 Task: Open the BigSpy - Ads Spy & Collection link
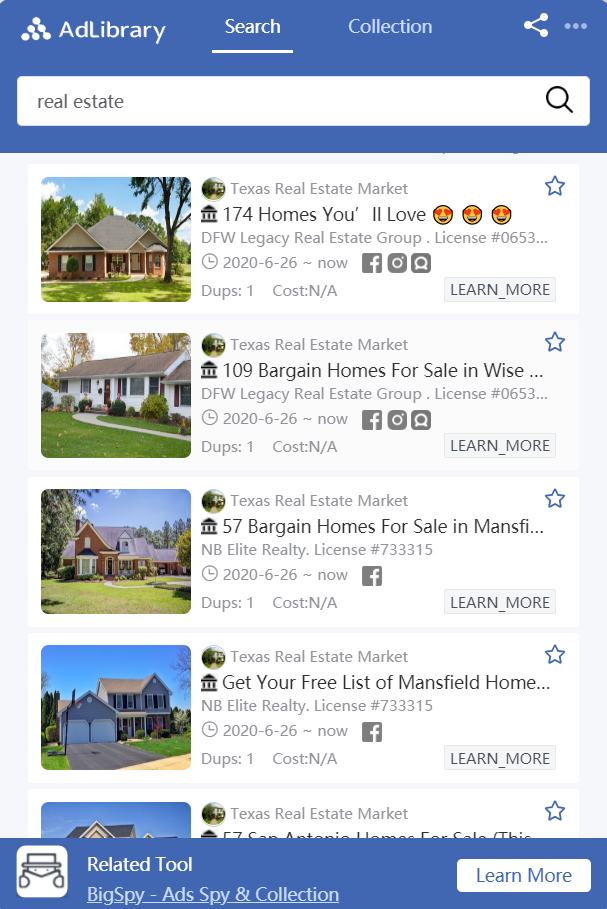[x=213, y=894]
